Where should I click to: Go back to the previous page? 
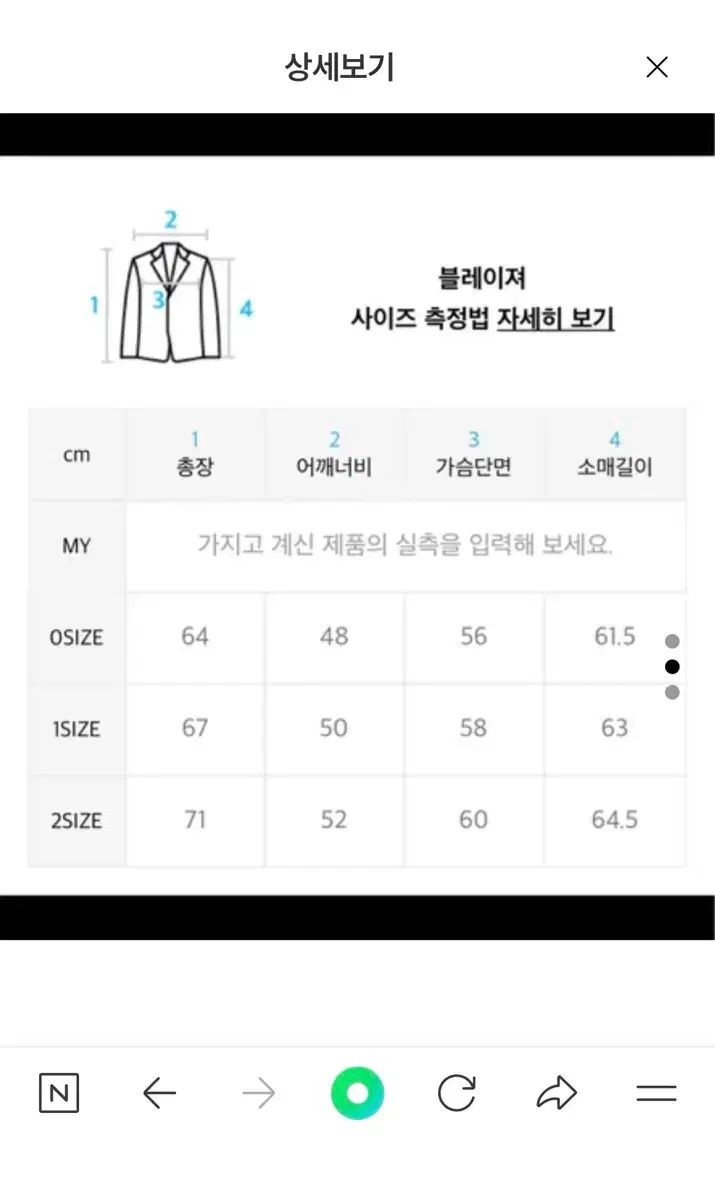(159, 1093)
